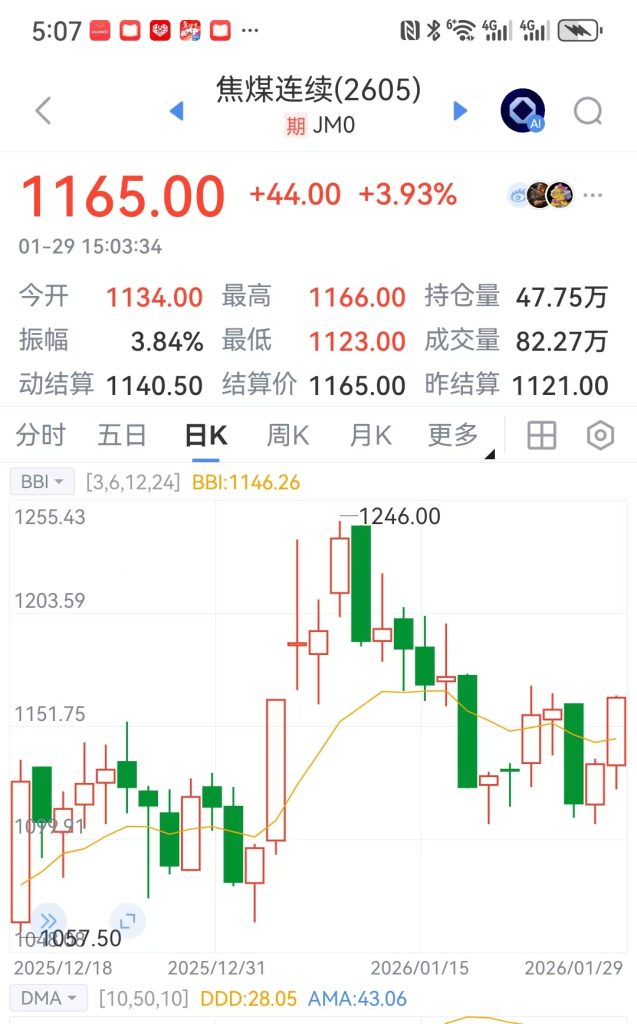Open the BBI indicator dropdown

tap(42, 482)
